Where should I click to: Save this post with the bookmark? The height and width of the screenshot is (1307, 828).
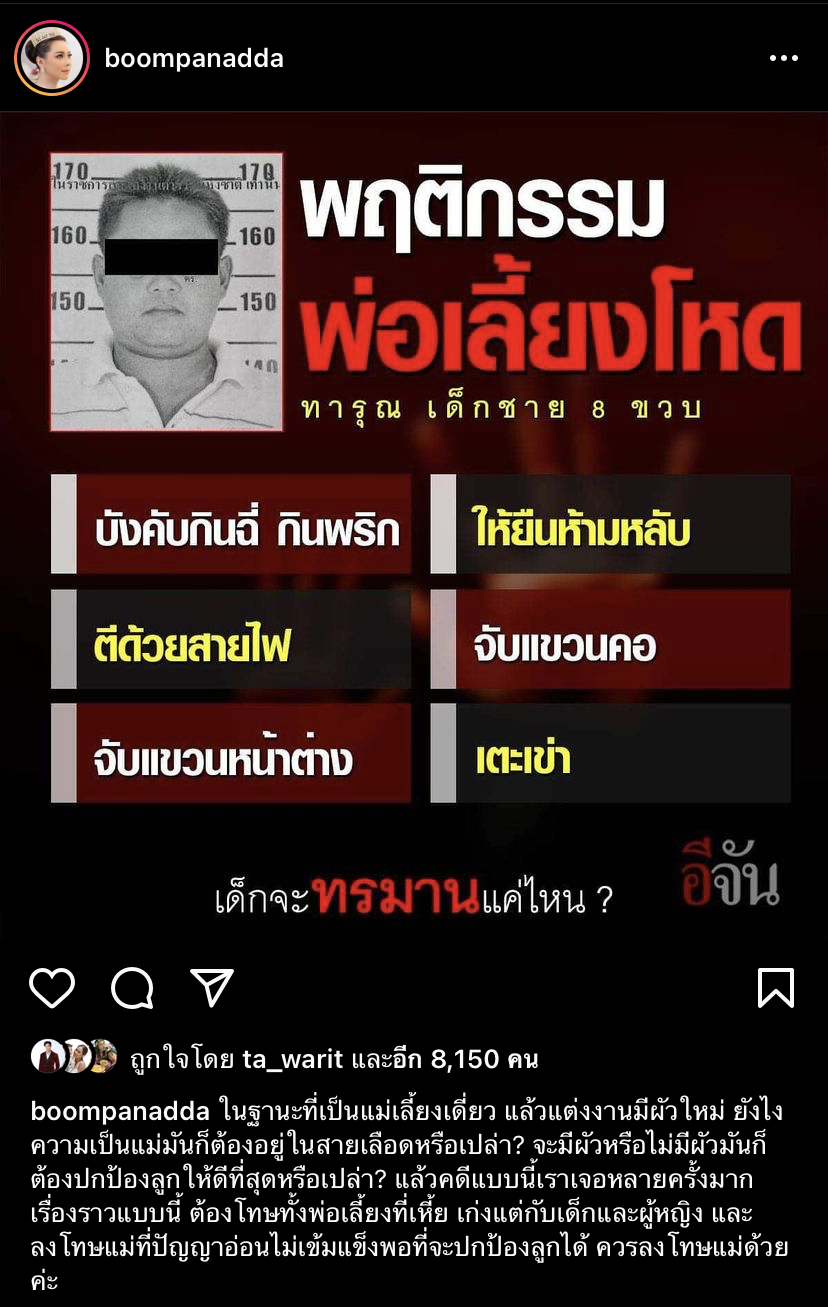click(775, 988)
